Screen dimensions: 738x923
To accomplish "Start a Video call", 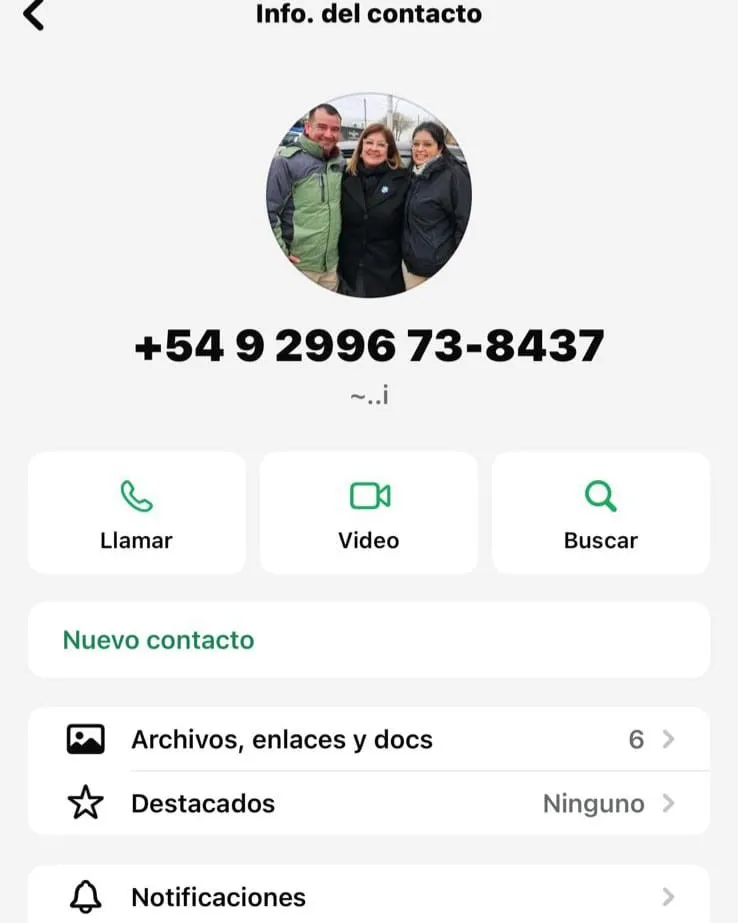I will click(x=368, y=513).
